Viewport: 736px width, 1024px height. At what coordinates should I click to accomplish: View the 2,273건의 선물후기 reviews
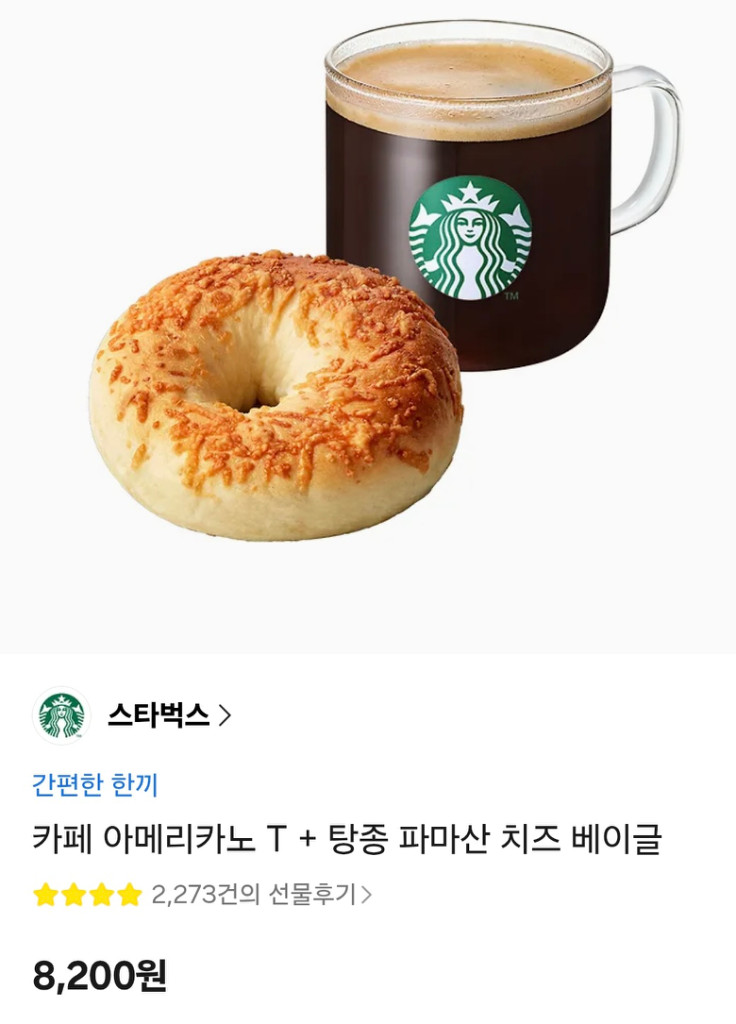(262, 894)
